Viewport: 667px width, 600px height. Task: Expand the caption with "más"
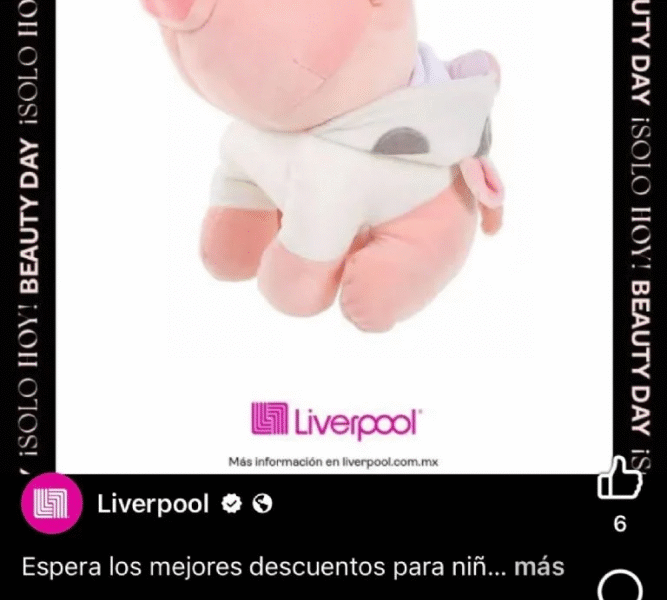coord(538,568)
